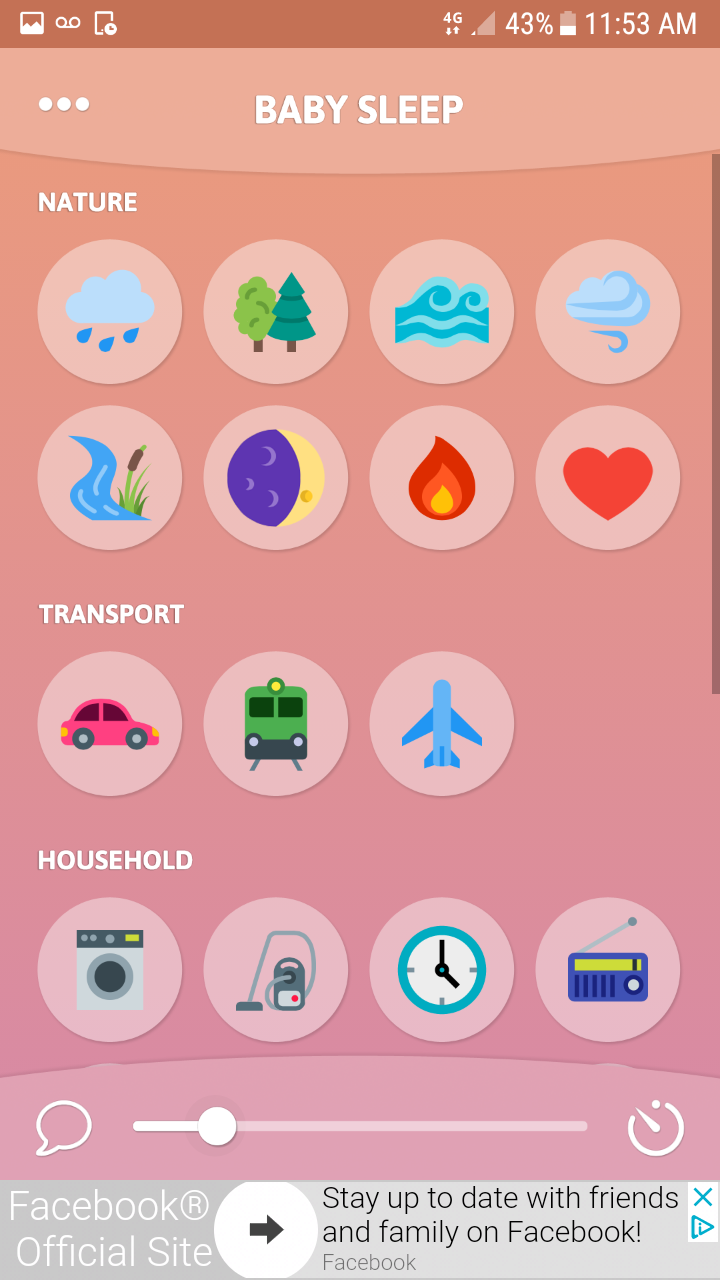
Task: Play the train sound
Action: [x=276, y=724]
